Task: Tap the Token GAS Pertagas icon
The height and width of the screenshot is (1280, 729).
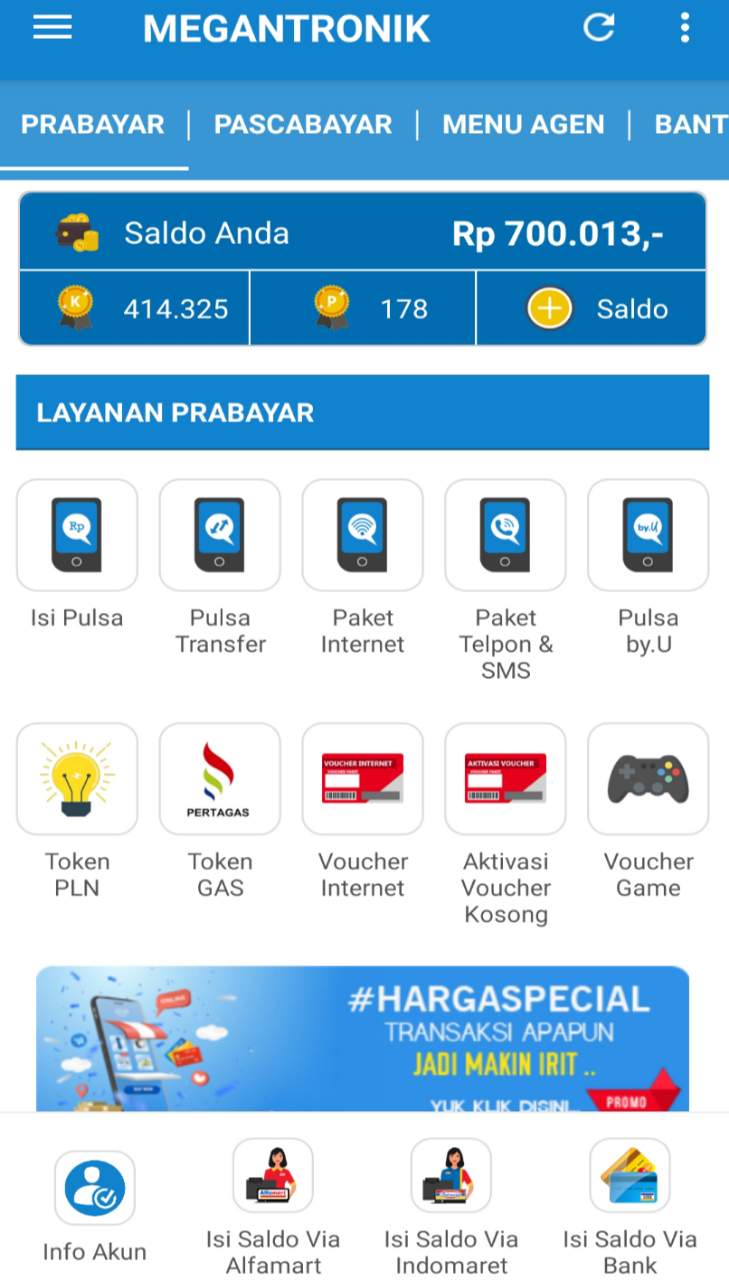Action: 220,778
